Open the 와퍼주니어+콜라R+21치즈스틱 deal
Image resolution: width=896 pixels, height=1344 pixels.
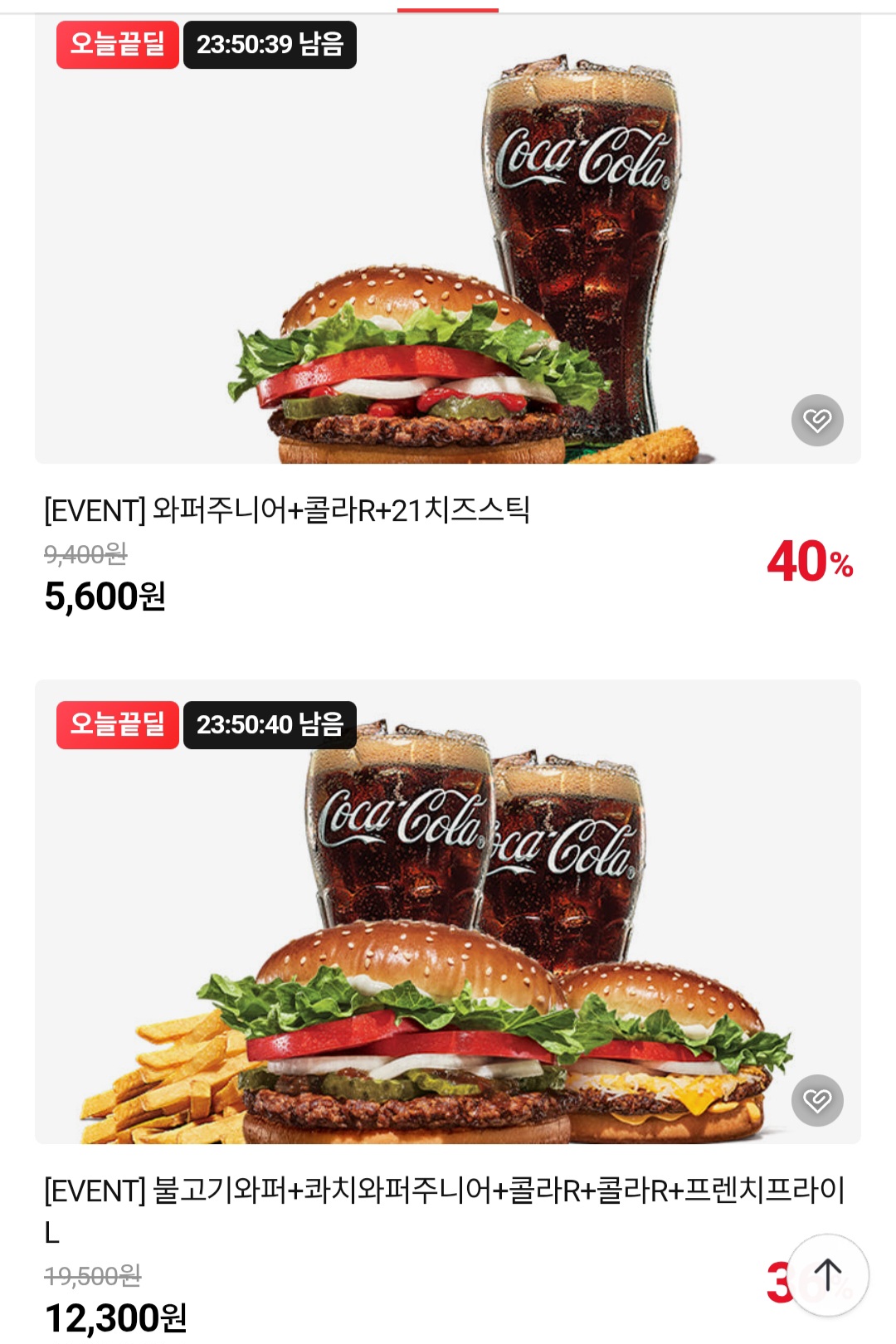pos(286,509)
